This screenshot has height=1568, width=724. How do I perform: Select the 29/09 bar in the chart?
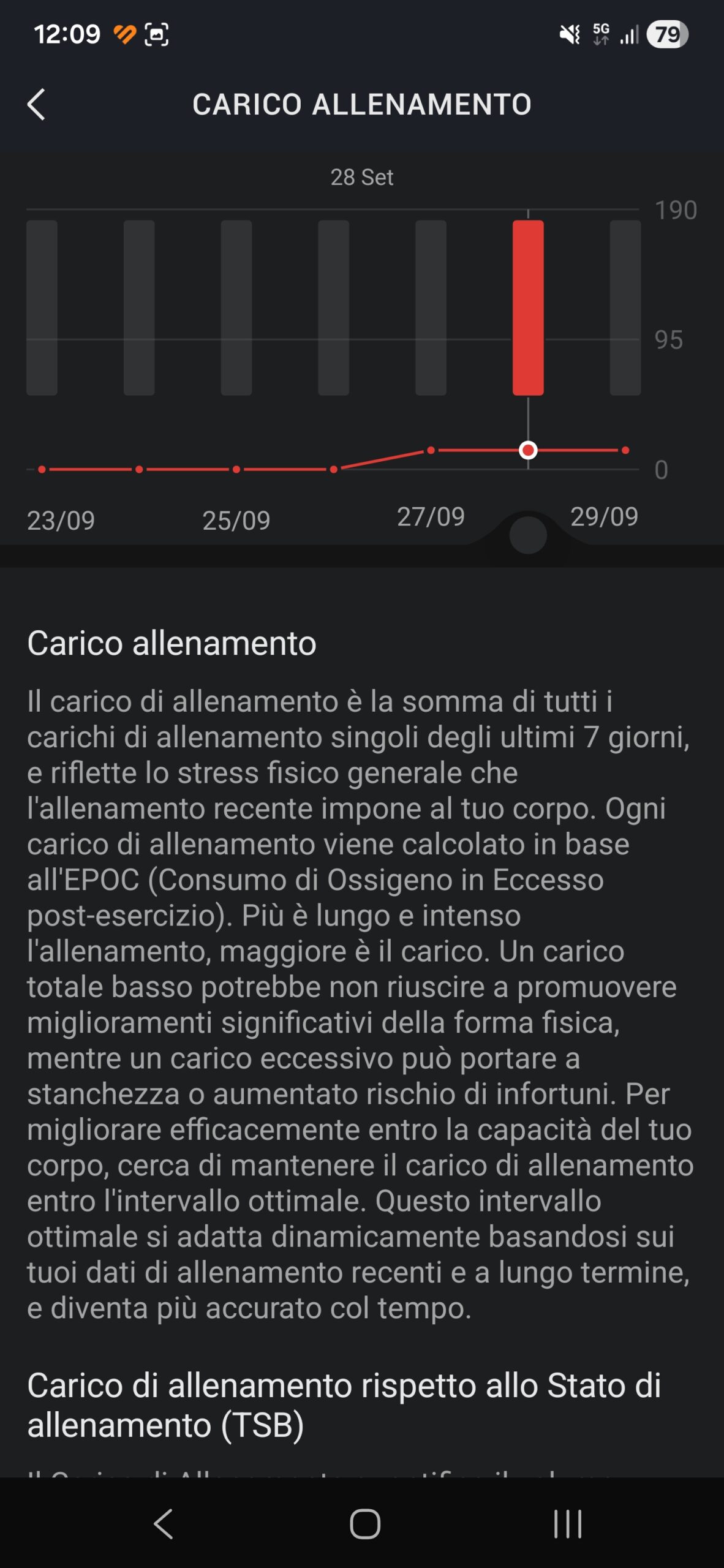pos(625,307)
